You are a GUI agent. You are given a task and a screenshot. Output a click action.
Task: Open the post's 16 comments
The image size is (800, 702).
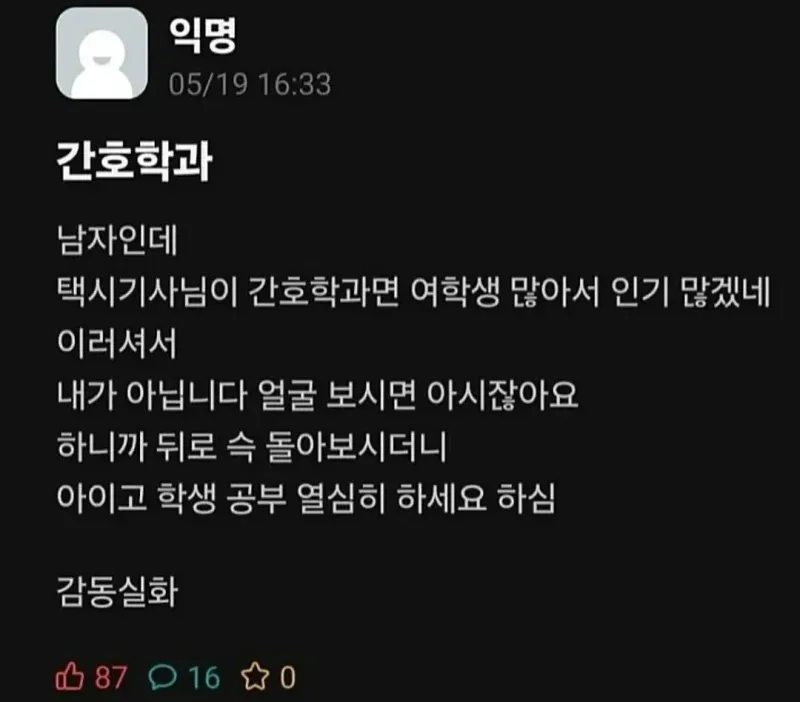(x=163, y=677)
